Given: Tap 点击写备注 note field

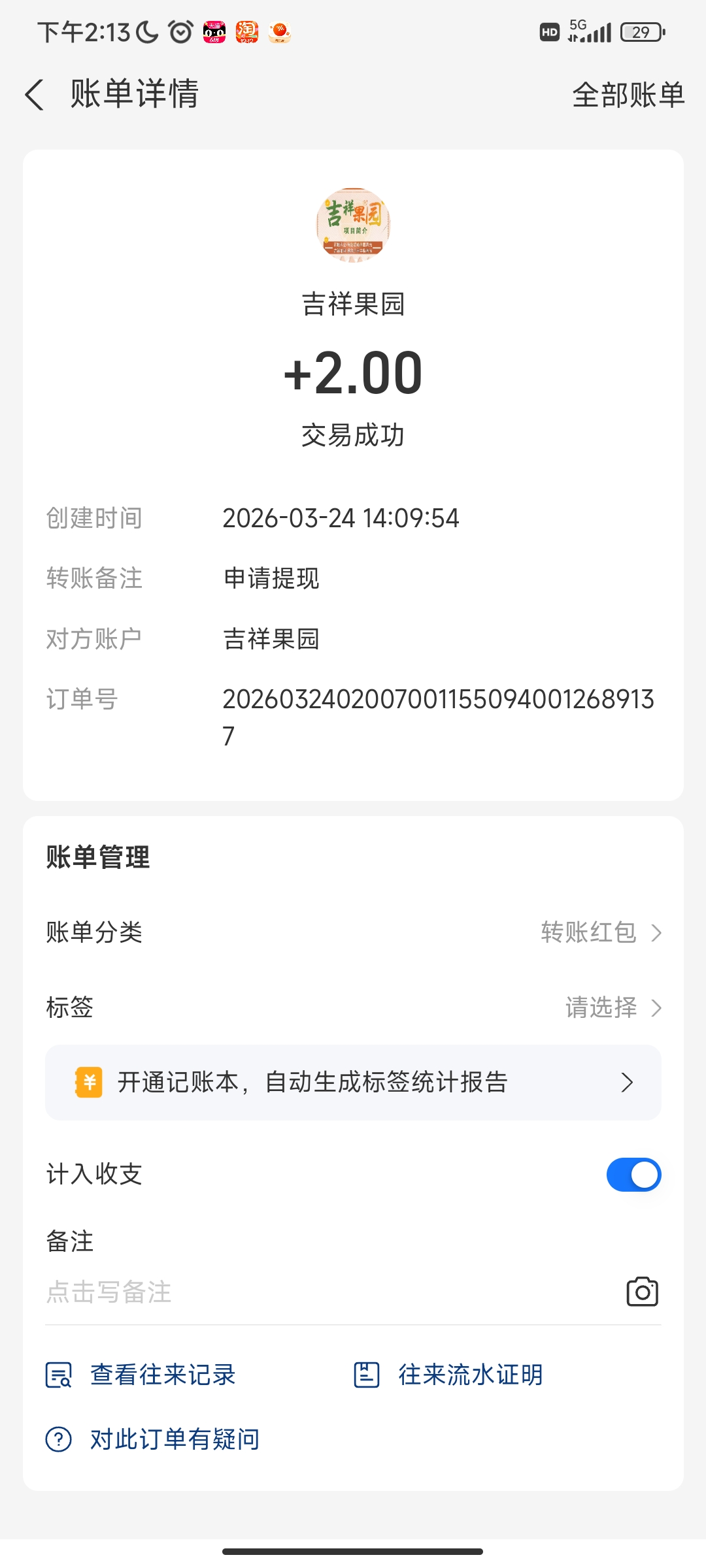Looking at the screenshot, I should (x=261, y=1292).
